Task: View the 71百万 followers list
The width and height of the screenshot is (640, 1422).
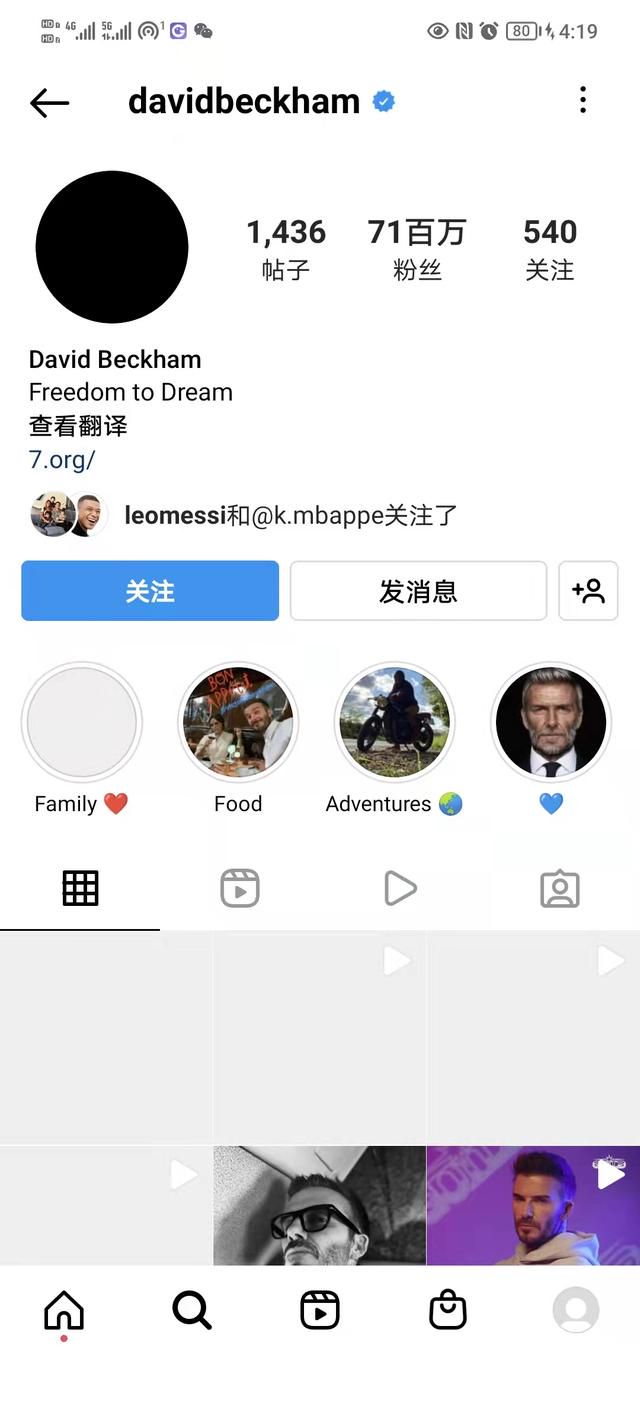Action: (x=417, y=249)
